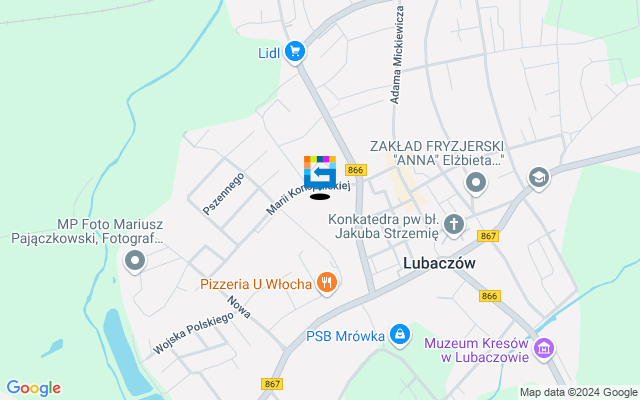
Task: Tap the graduation cap school marker
Action: (539, 177)
